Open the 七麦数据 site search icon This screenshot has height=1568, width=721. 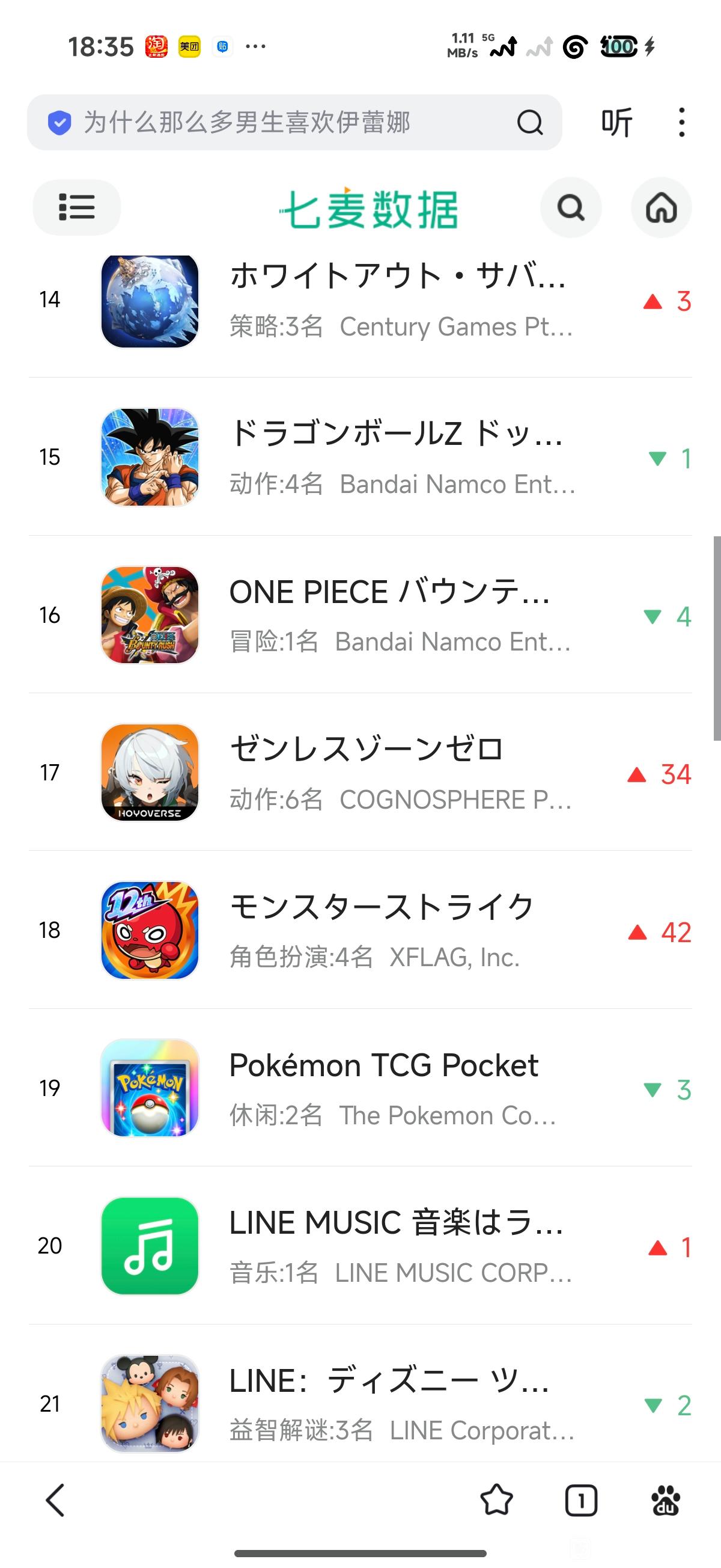(571, 207)
